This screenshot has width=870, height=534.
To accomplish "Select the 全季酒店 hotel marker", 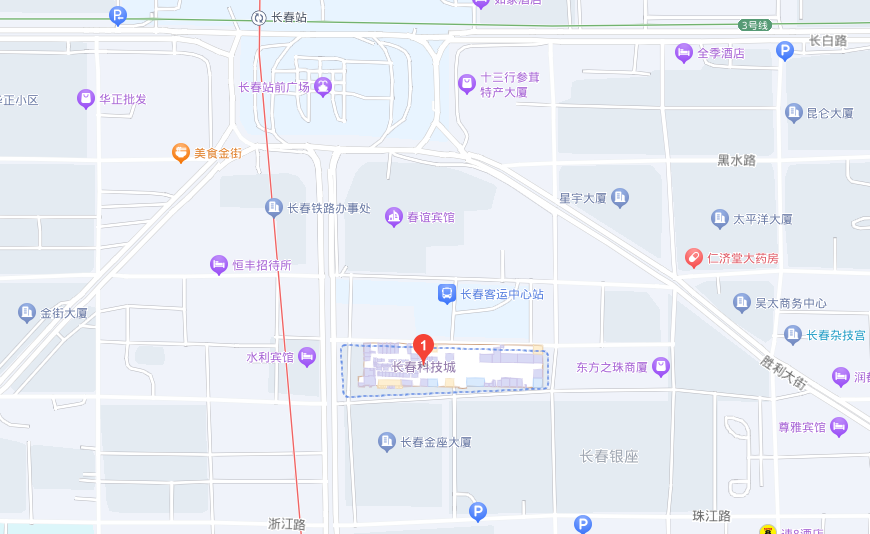I will [x=684, y=53].
